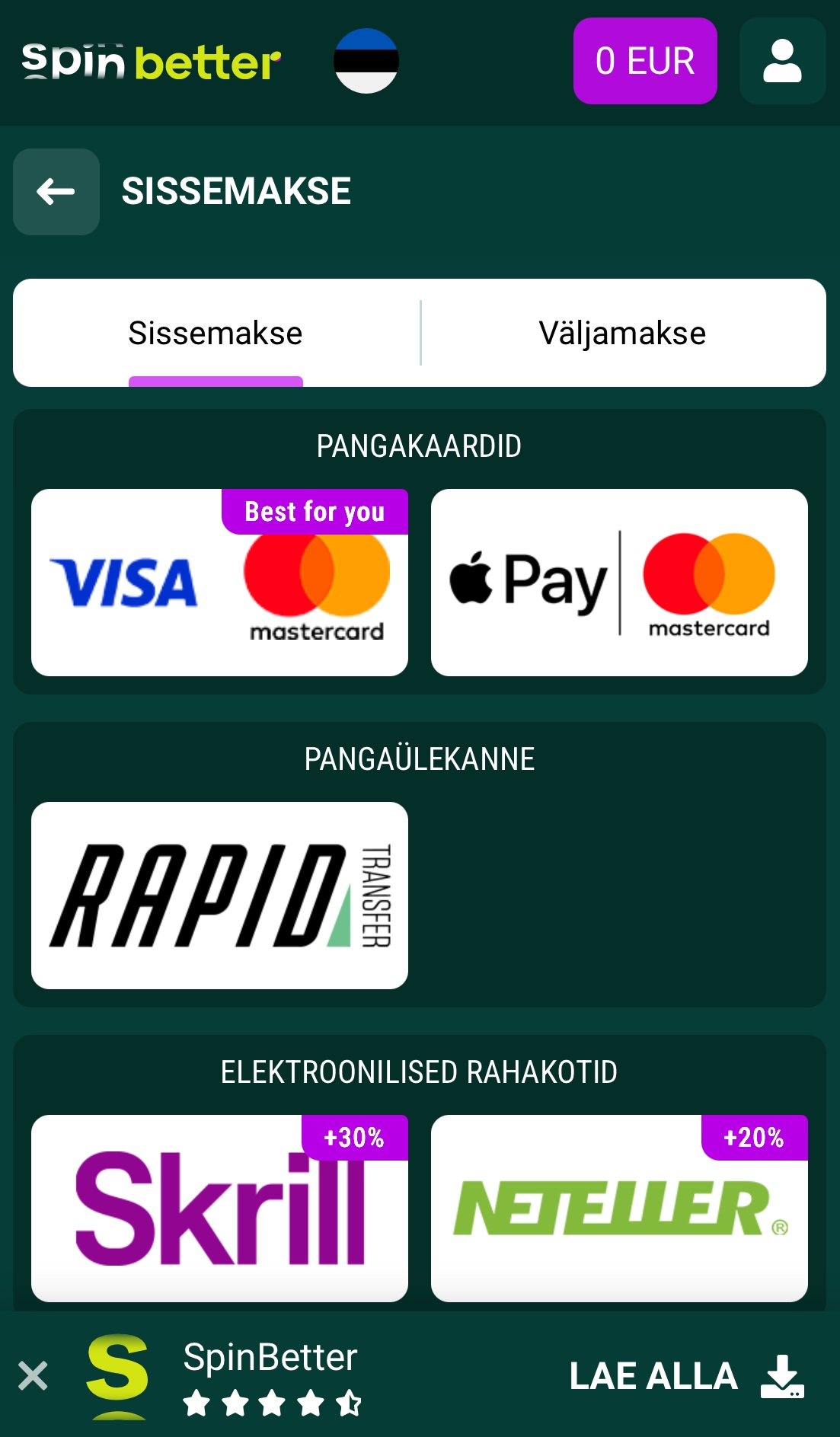Select the Sissemakse tab
The image size is (840, 1437).
click(216, 331)
